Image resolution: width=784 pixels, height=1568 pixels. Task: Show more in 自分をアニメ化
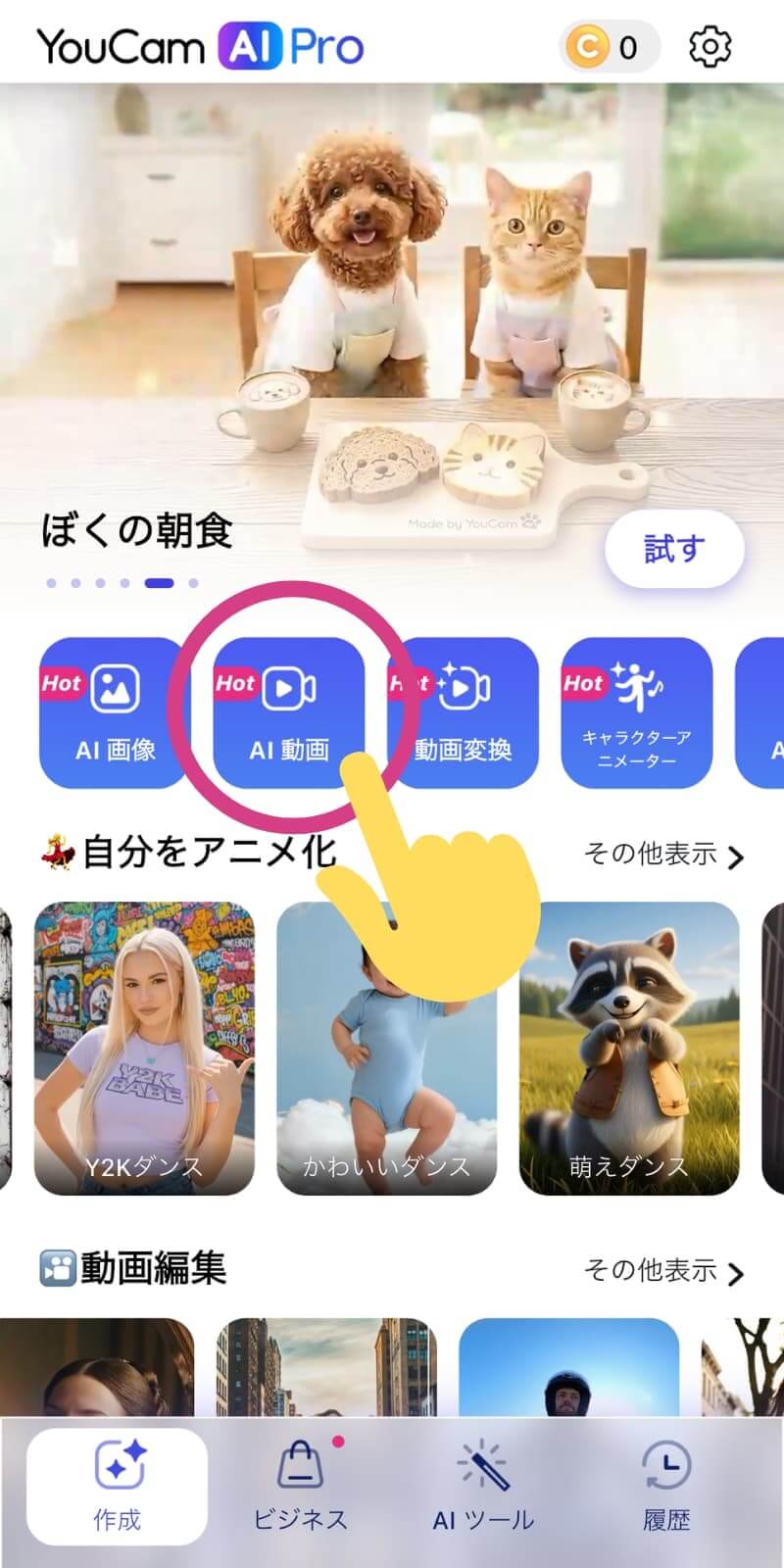(x=663, y=855)
